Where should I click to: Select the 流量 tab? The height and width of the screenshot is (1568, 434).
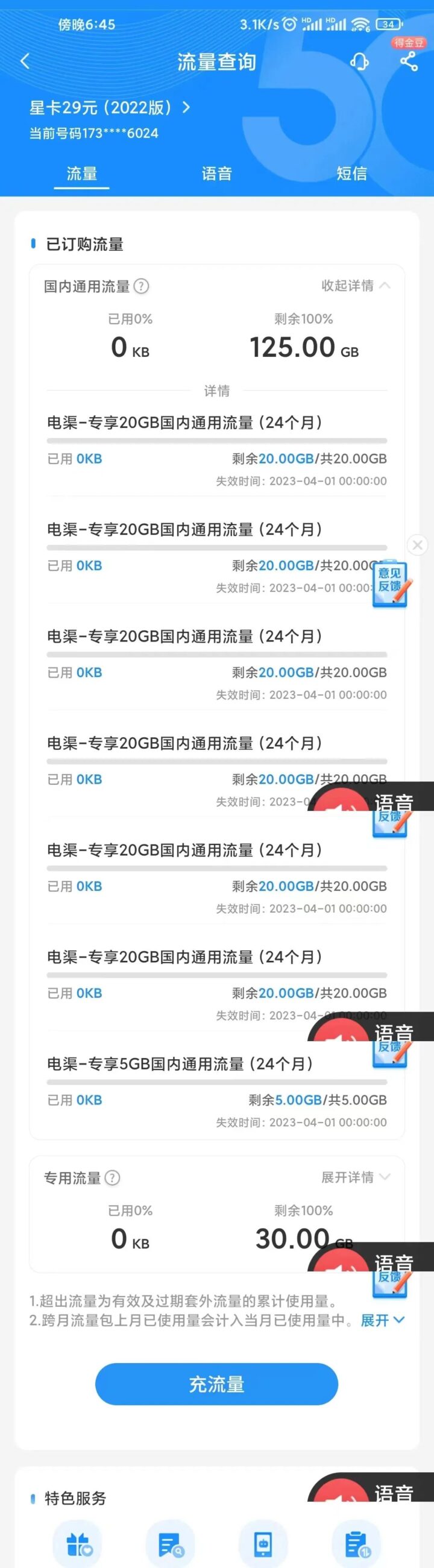pyautogui.click(x=81, y=174)
